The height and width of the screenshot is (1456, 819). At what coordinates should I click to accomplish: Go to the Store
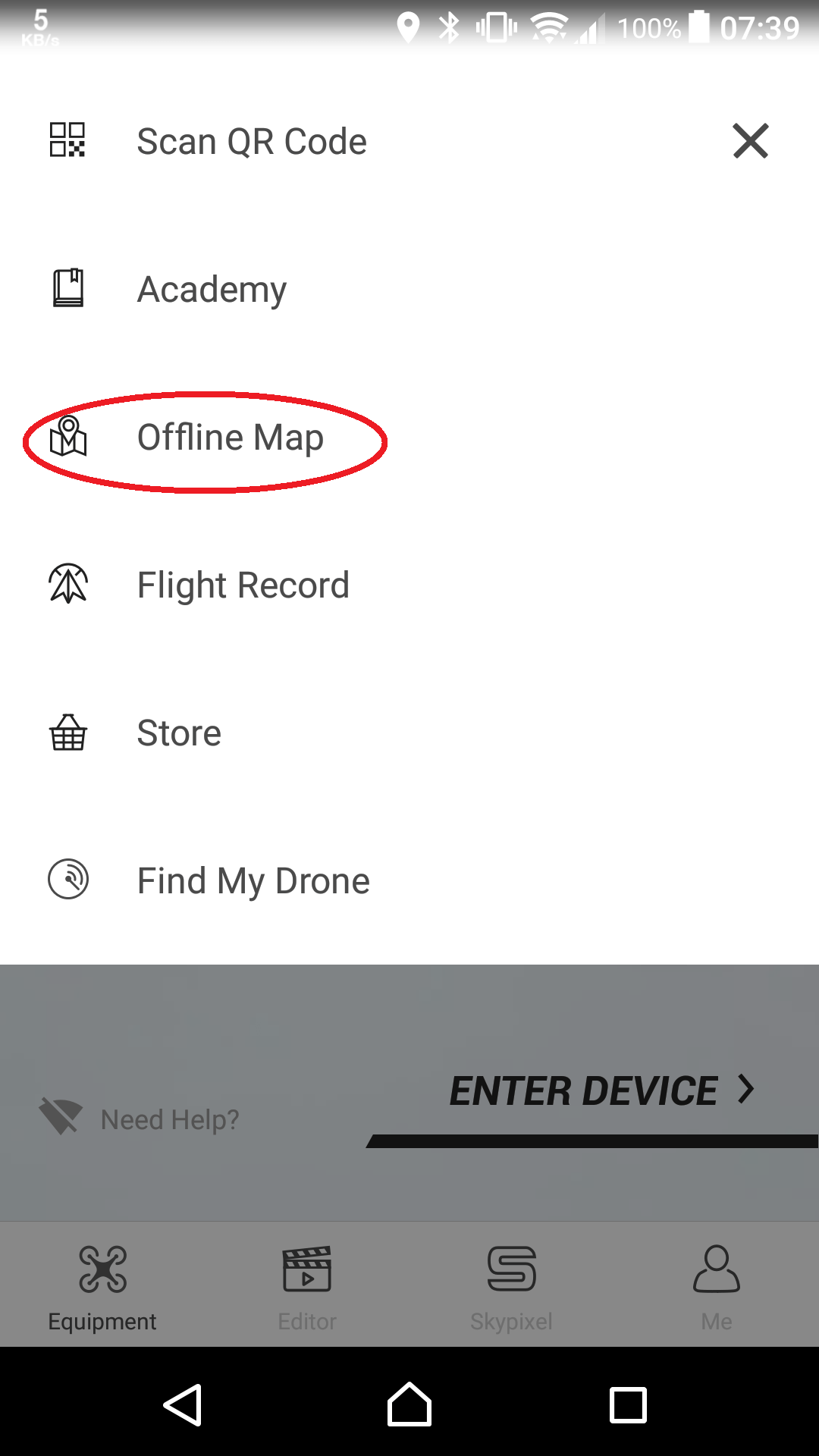(179, 733)
